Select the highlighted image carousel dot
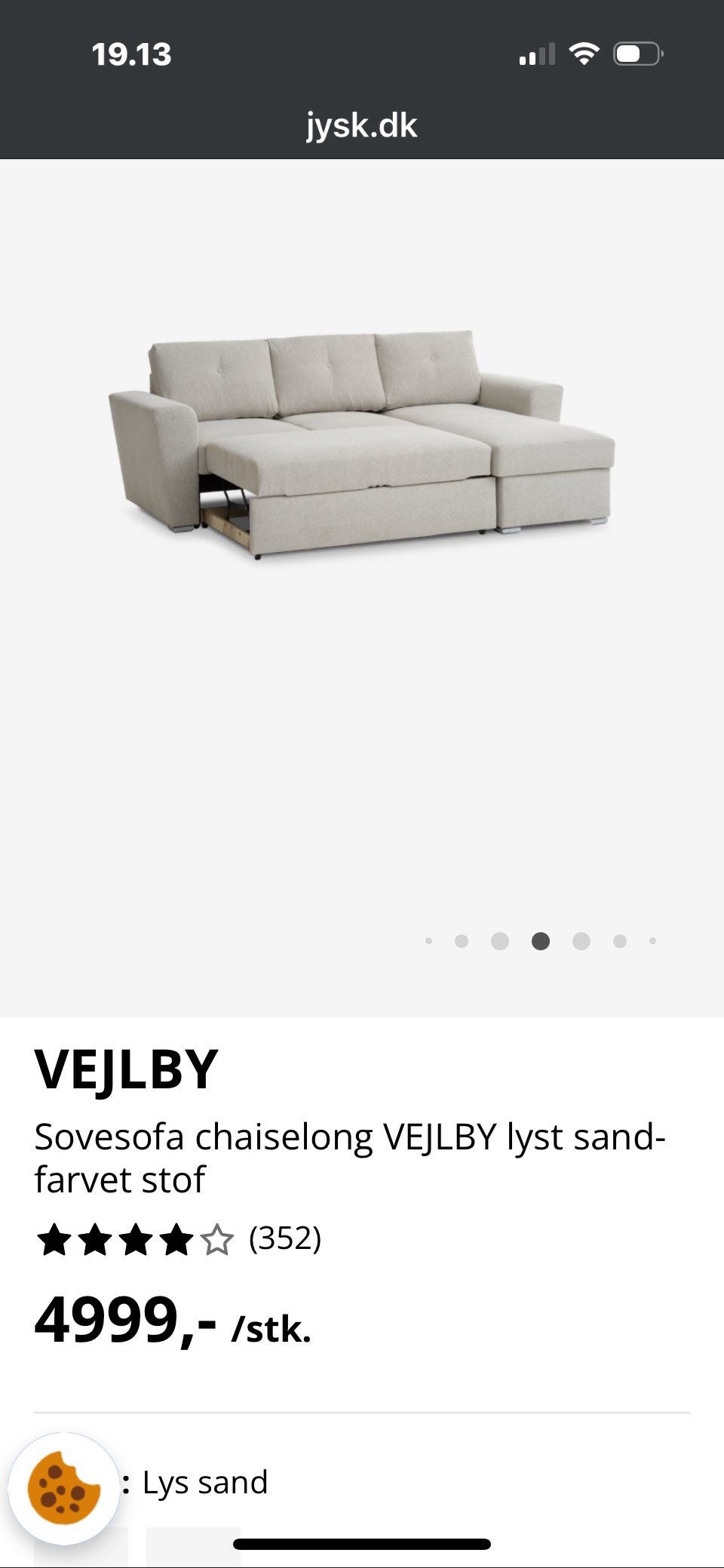Viewport: 724px width, 1568px height. coord(540,940)
